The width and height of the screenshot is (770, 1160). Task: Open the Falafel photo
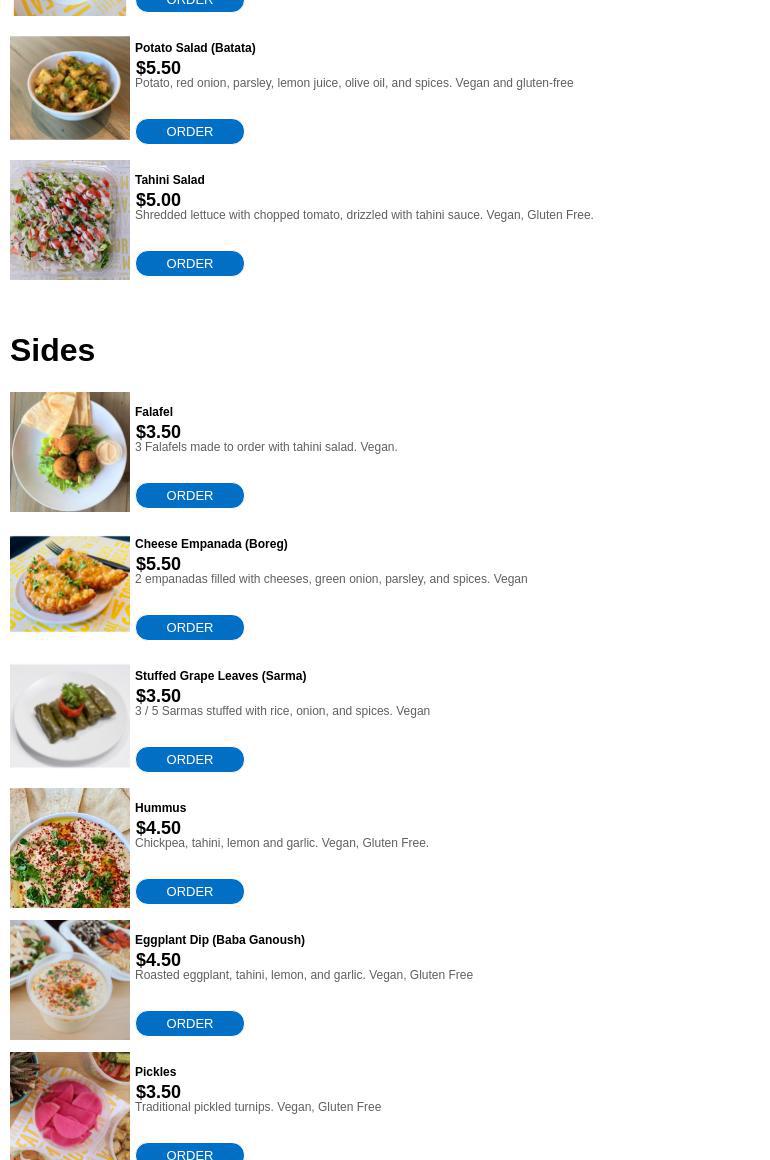click(70, 452)
